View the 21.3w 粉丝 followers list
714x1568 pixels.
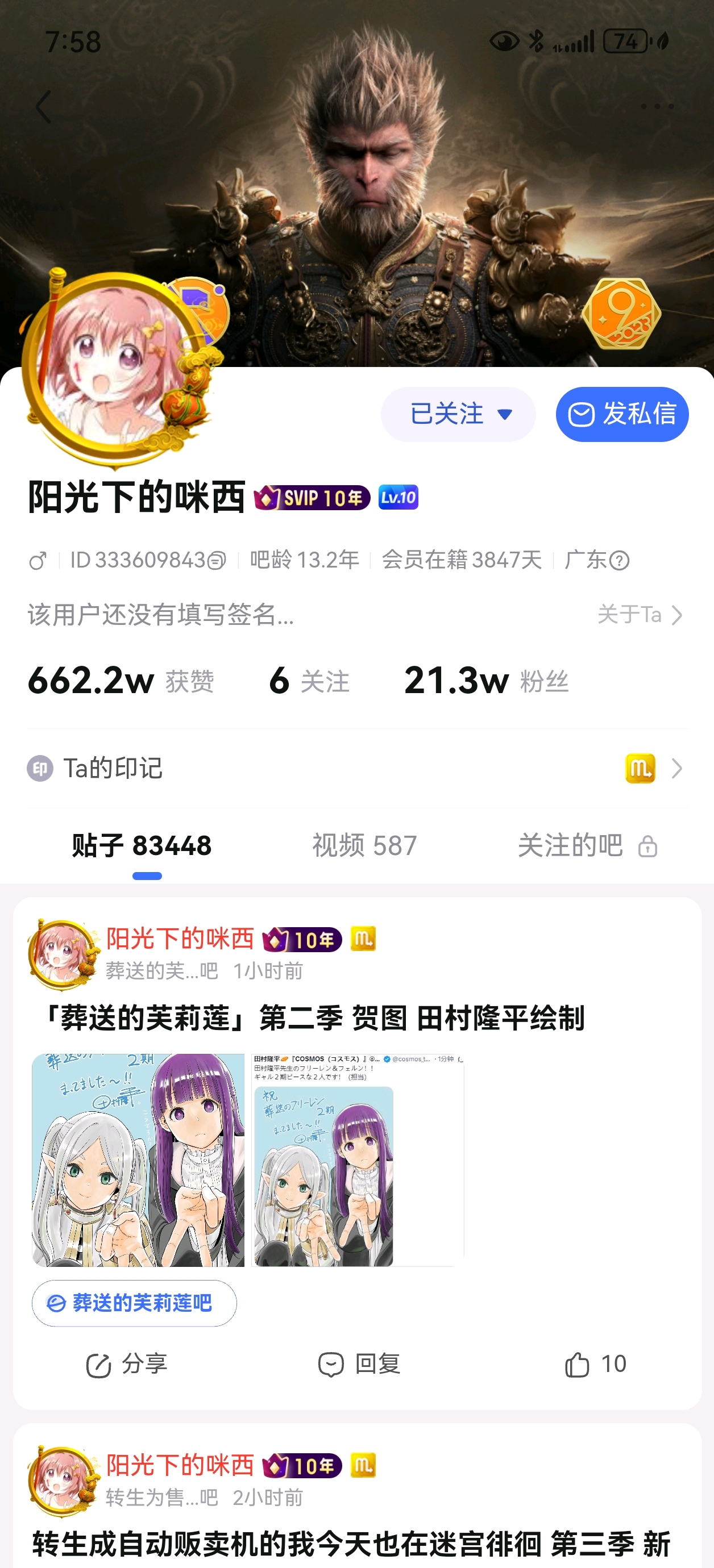[x=485, y=681]
